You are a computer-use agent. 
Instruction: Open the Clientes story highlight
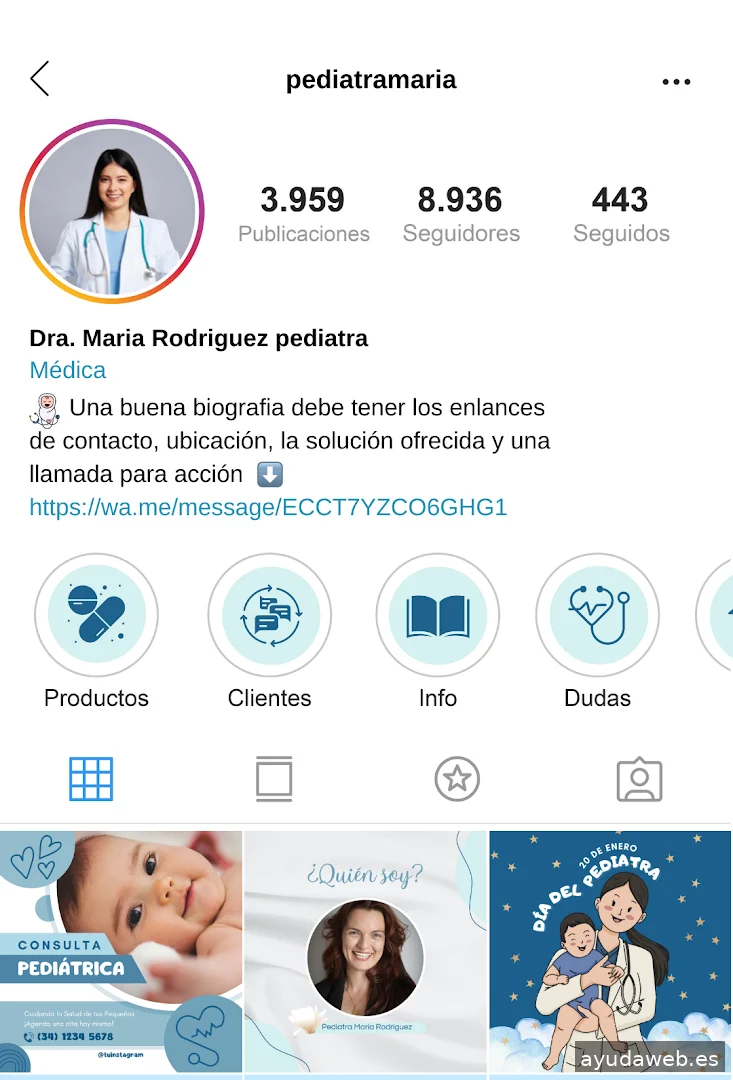tap(269, 615)
